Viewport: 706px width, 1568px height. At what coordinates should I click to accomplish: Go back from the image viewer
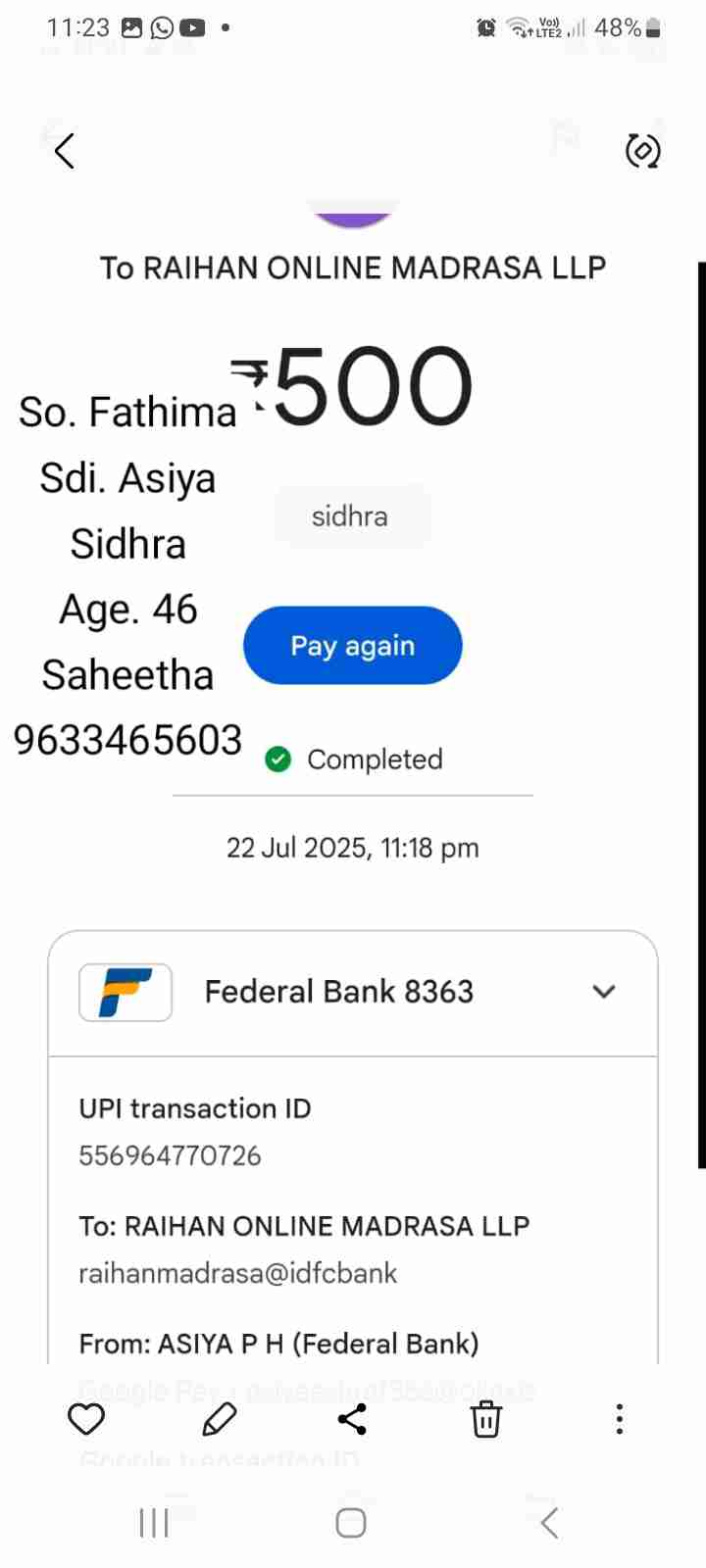coord(65,151)
